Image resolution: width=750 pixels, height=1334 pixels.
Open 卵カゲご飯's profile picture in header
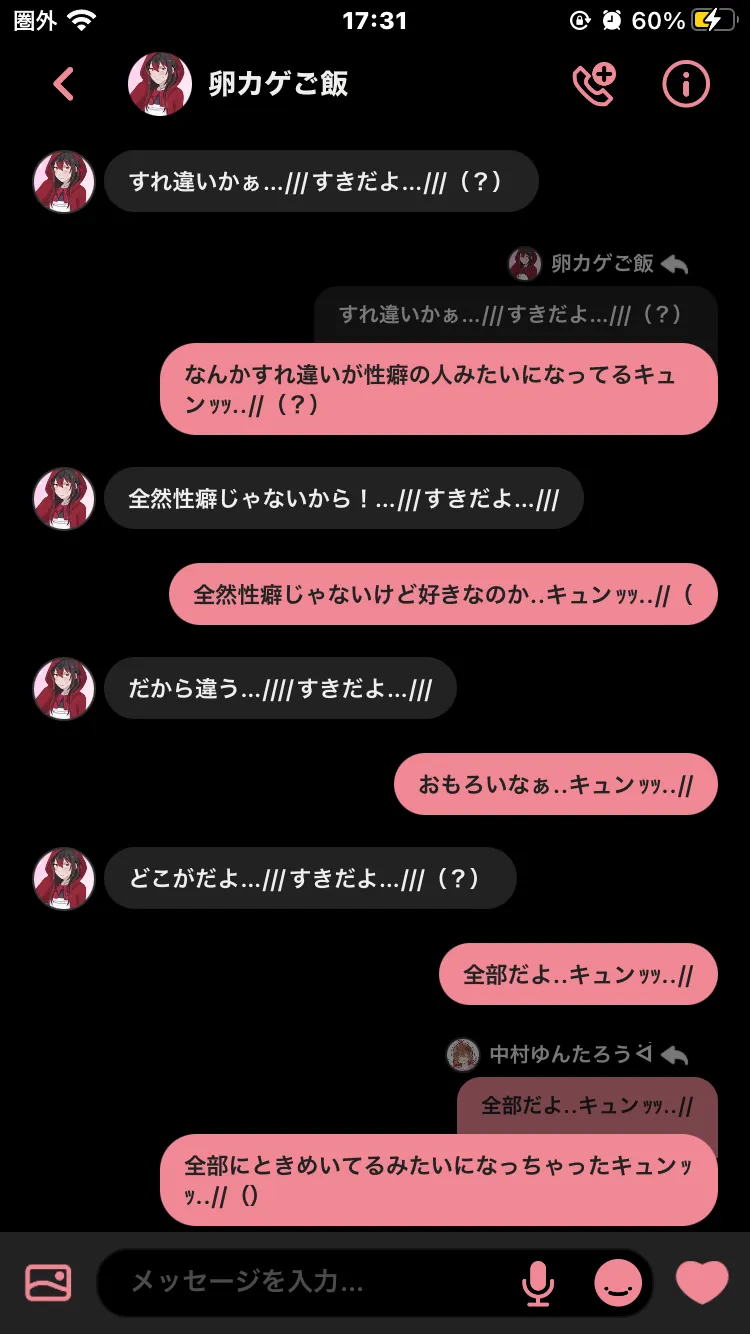click(160, 84)
